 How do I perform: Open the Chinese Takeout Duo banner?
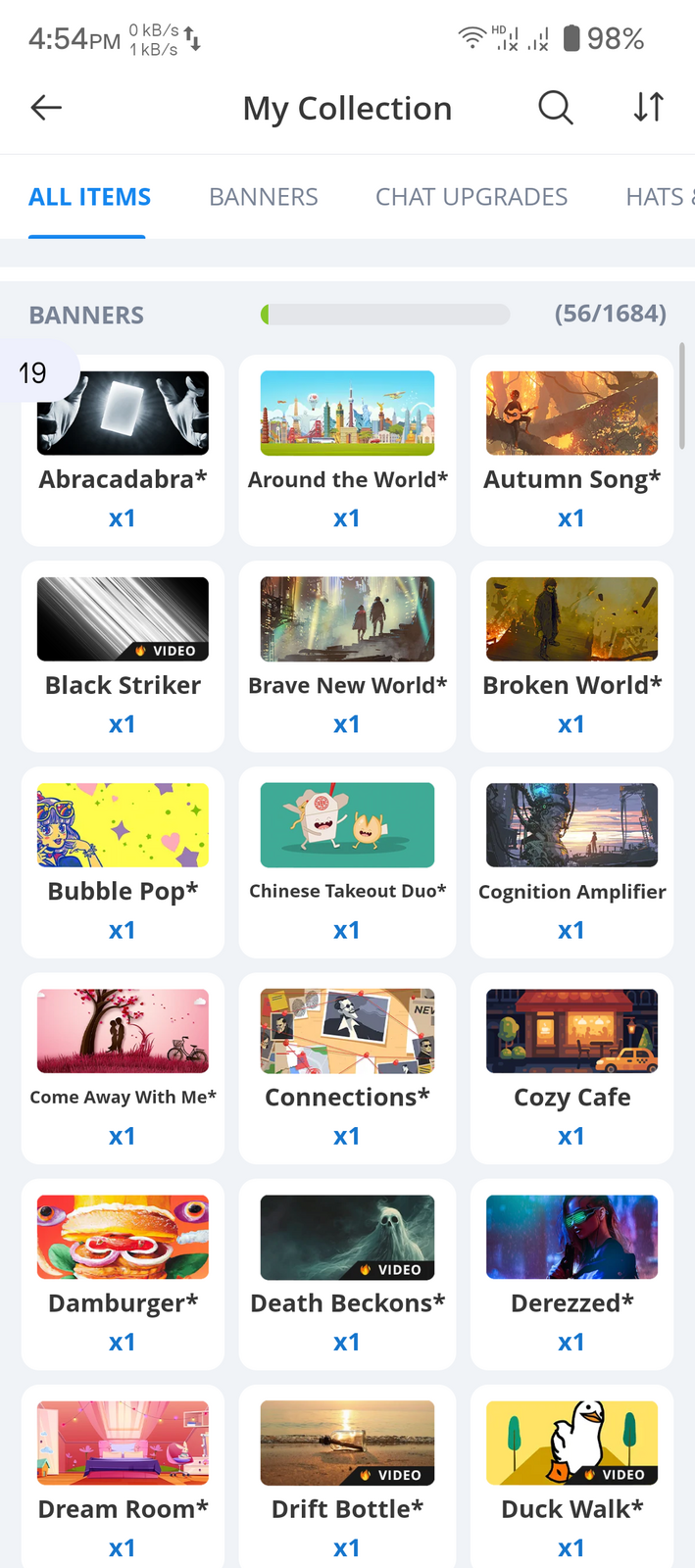(x=347, y=862)
